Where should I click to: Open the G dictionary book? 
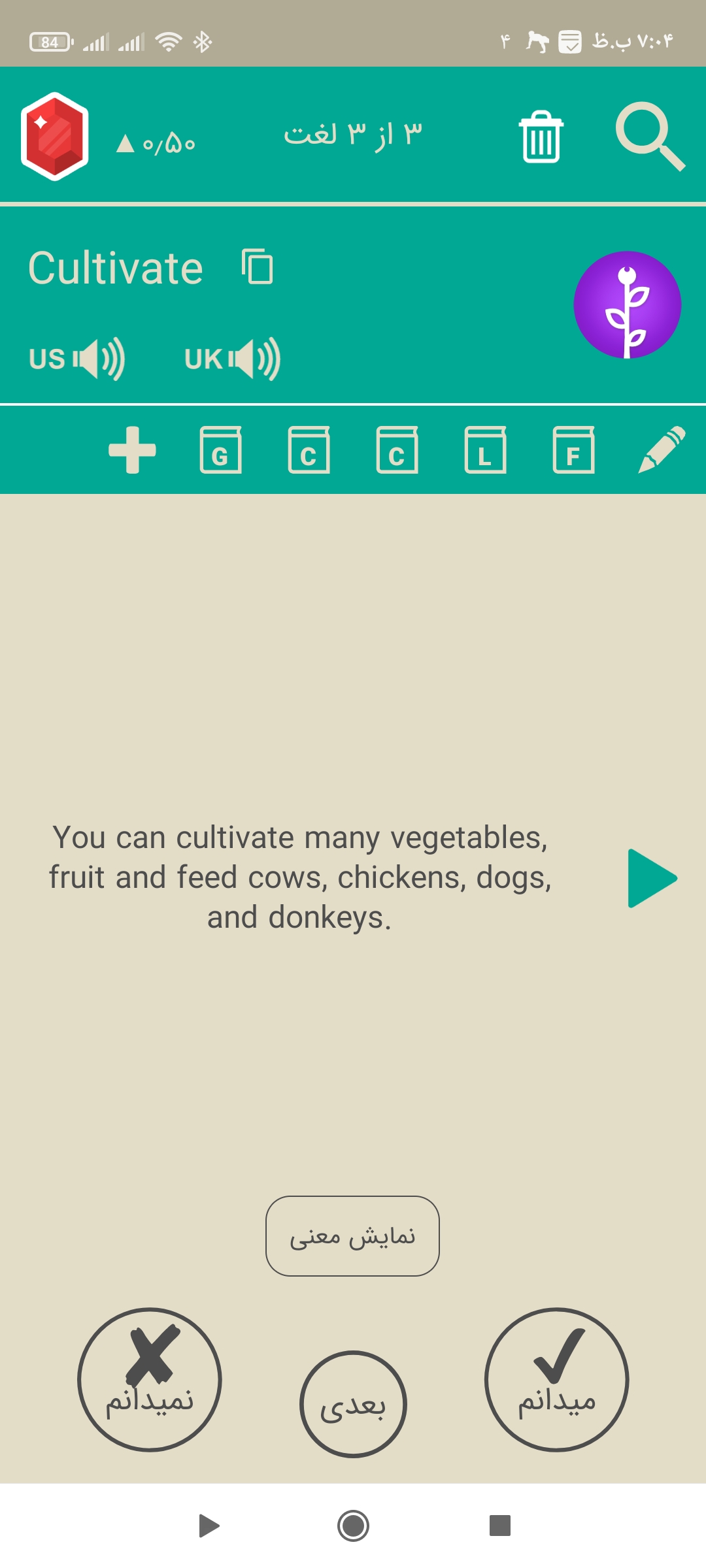point(220,449)
